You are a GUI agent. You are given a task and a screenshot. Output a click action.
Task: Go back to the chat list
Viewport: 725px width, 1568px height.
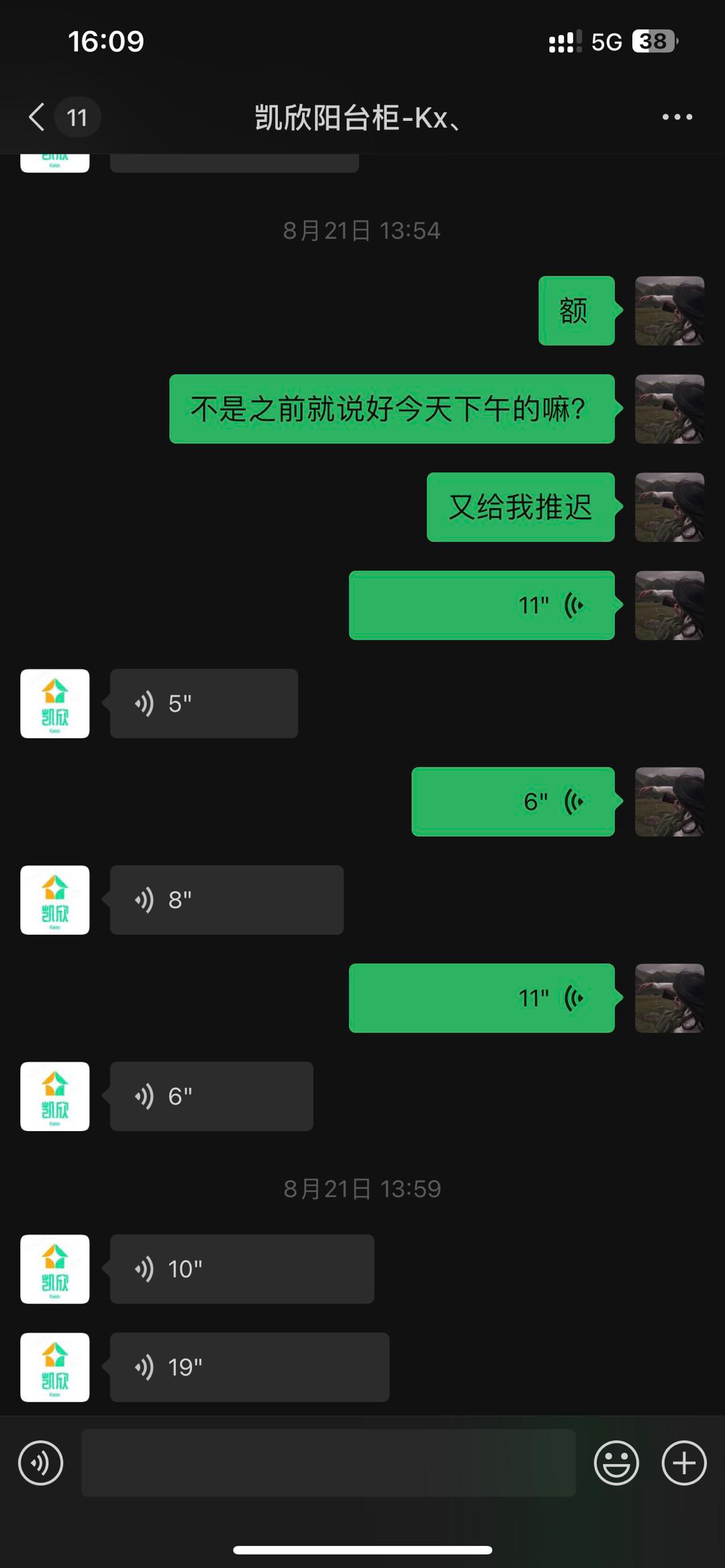[38, 117]
